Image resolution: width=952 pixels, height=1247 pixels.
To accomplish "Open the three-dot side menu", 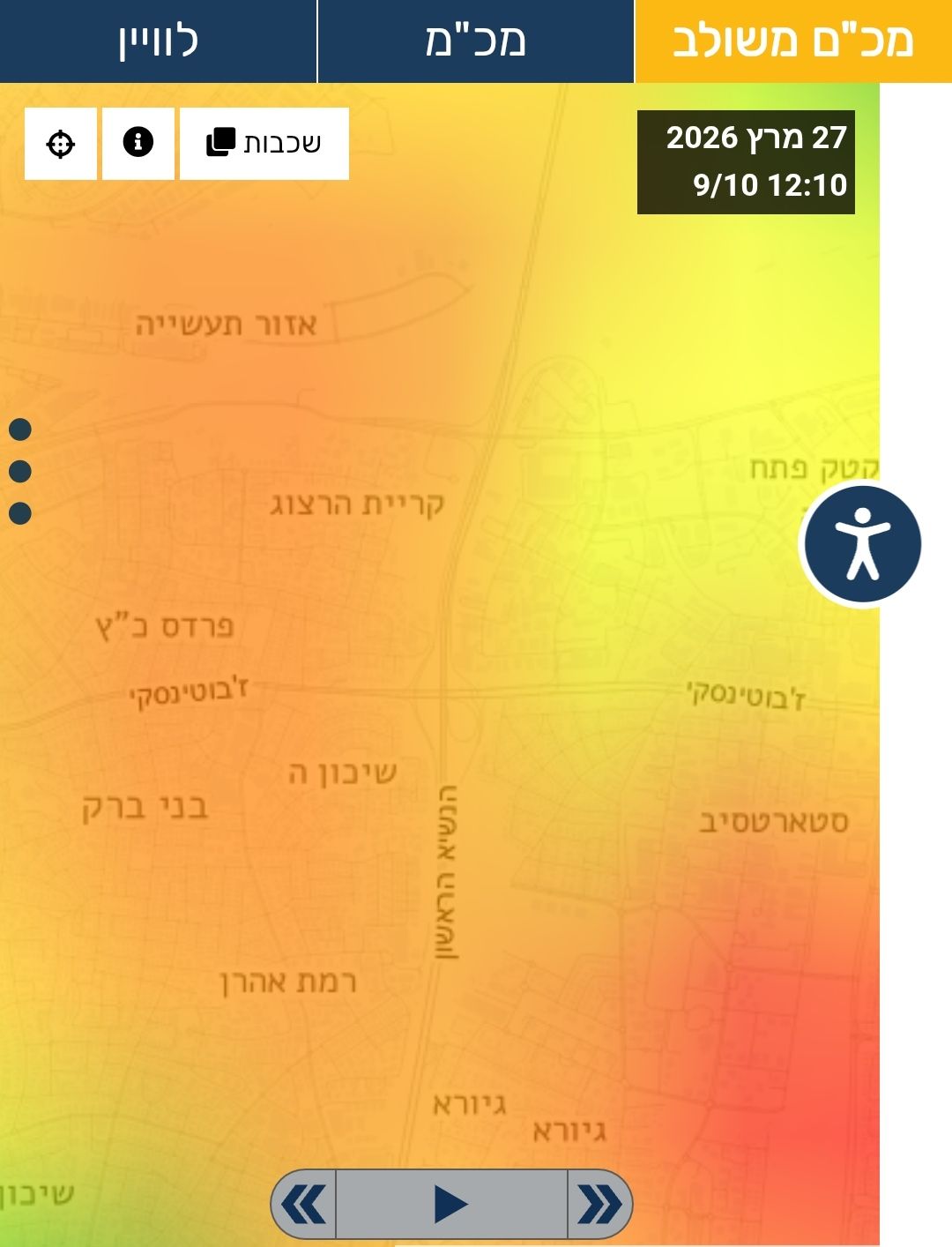I will [x=20, y=471].
